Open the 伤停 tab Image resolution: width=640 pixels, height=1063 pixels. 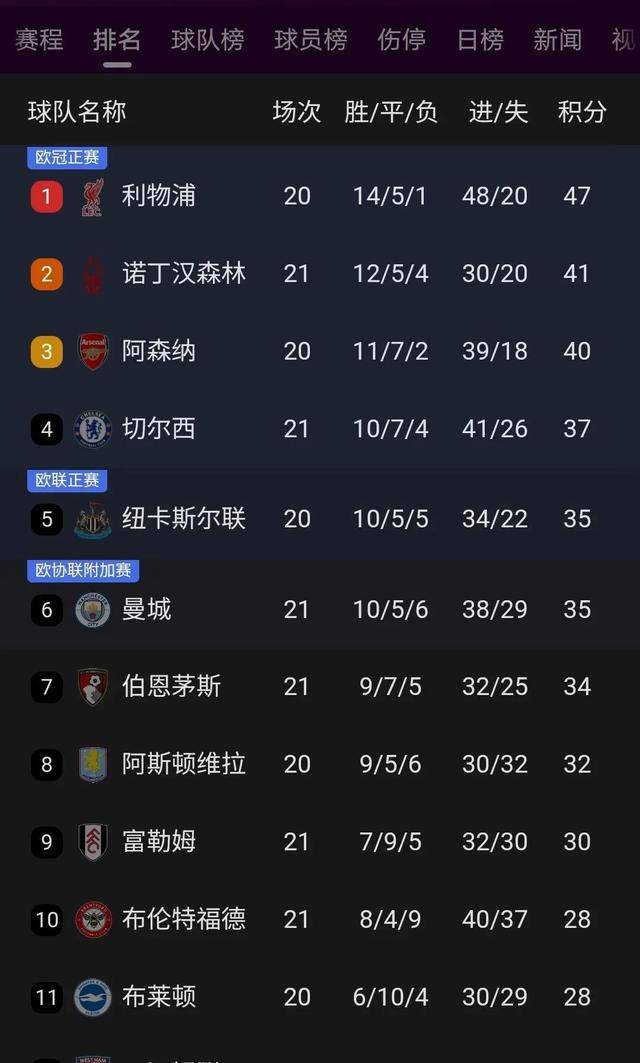pos(401,40)
